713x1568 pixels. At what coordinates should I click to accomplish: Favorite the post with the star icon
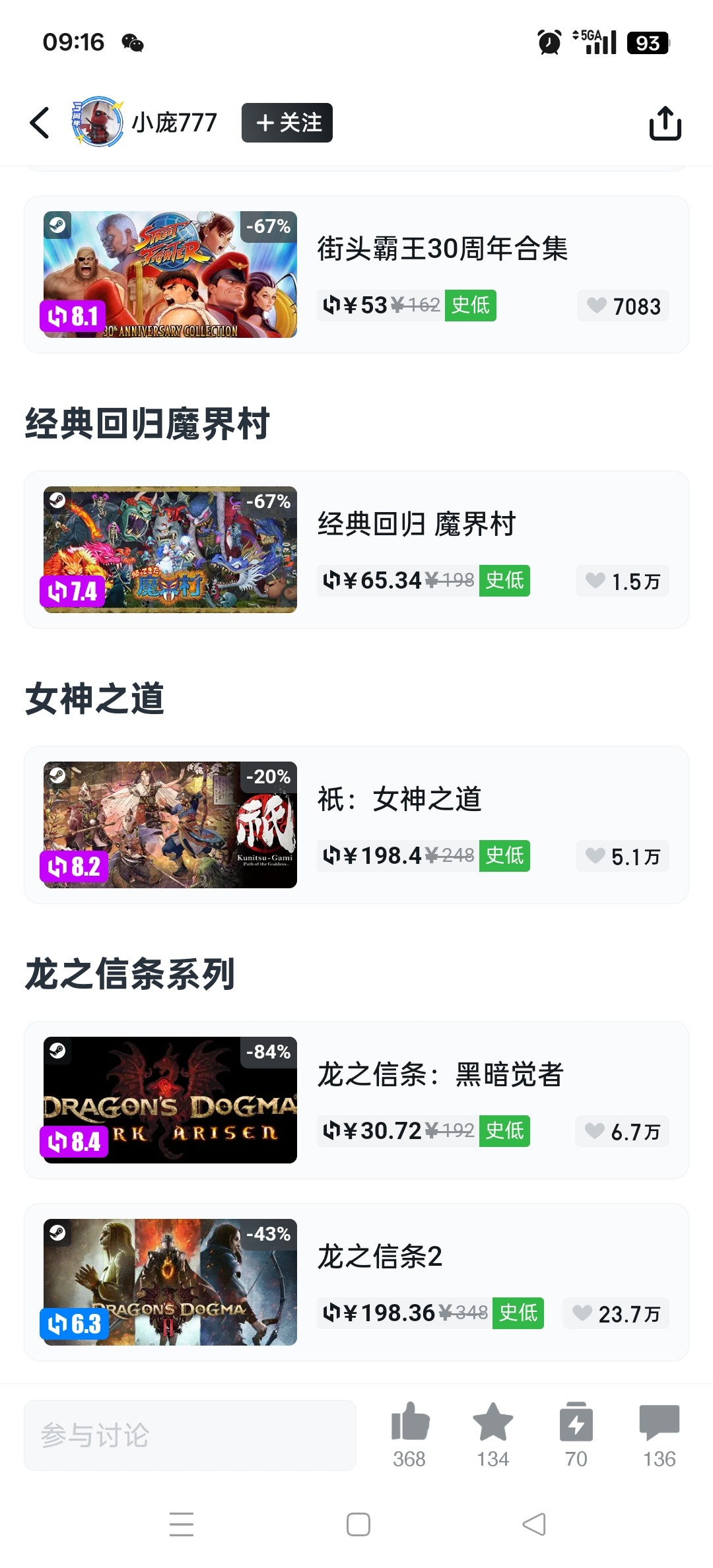point(493,1435)
